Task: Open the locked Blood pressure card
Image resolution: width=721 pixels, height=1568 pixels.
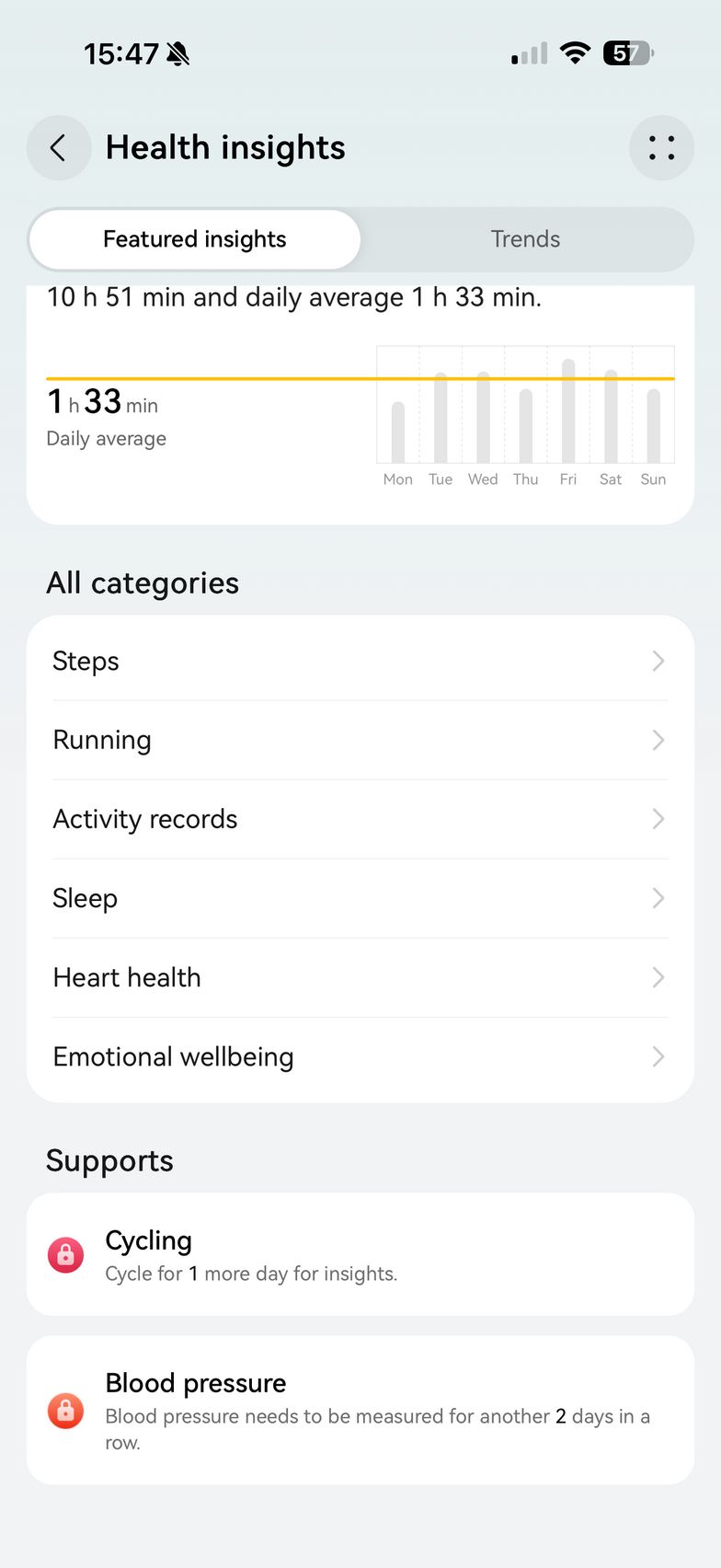Action: click(x=360, y=1410)
